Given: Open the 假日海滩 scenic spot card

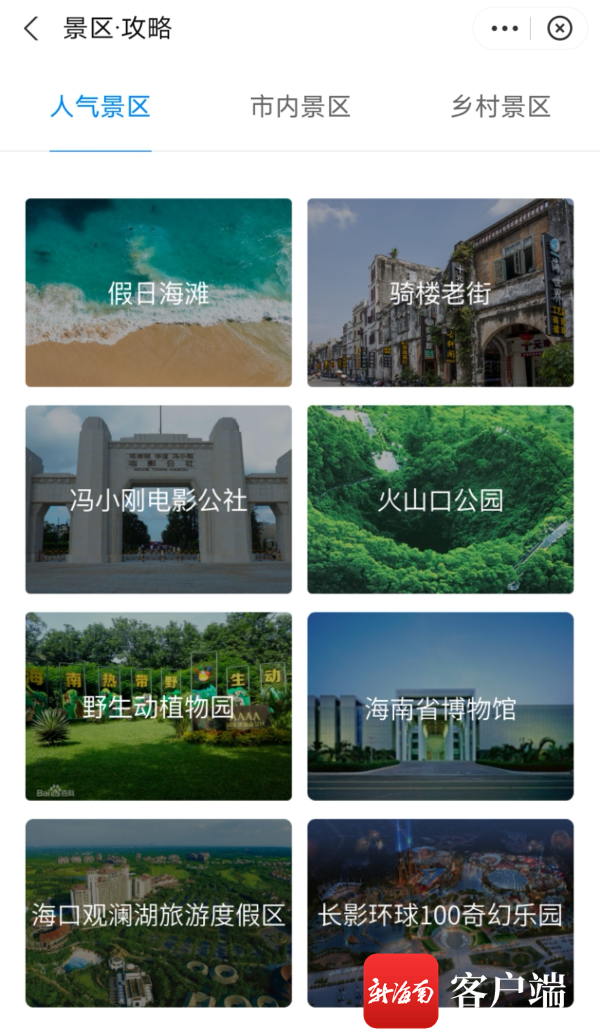Looking at the screenshot, I should click(158, 292).
